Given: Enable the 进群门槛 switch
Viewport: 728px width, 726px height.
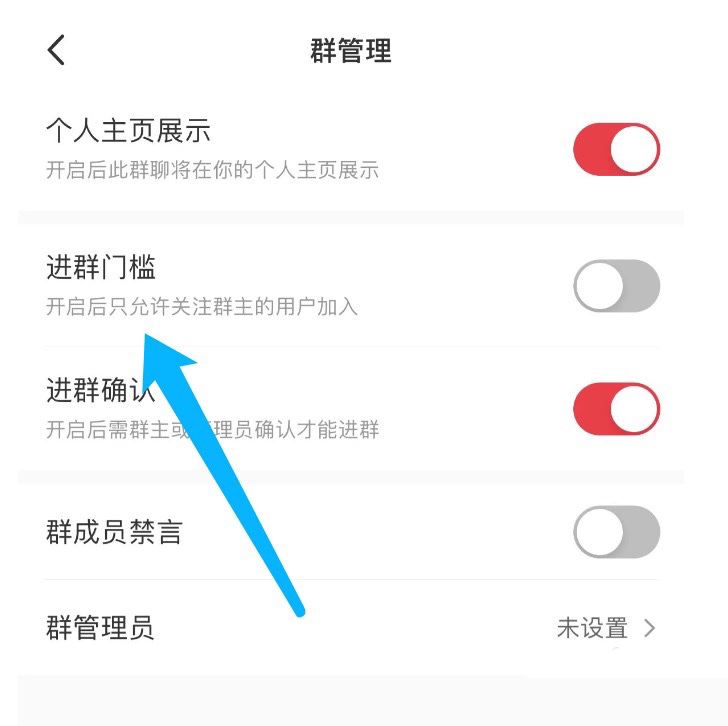Looking at the screenshot, I should pyautogui.click(x=616, y=286).
